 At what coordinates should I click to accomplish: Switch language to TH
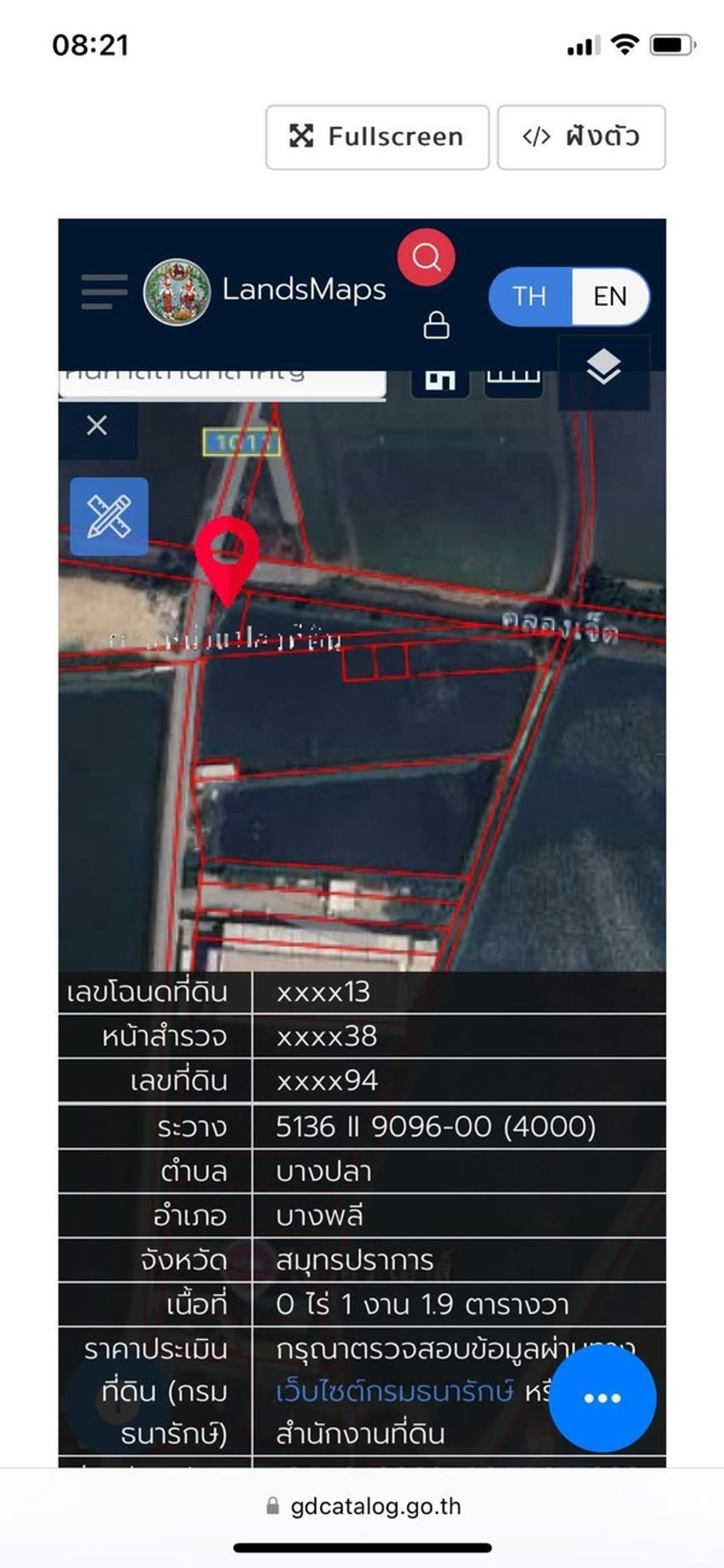pos(529,296)
